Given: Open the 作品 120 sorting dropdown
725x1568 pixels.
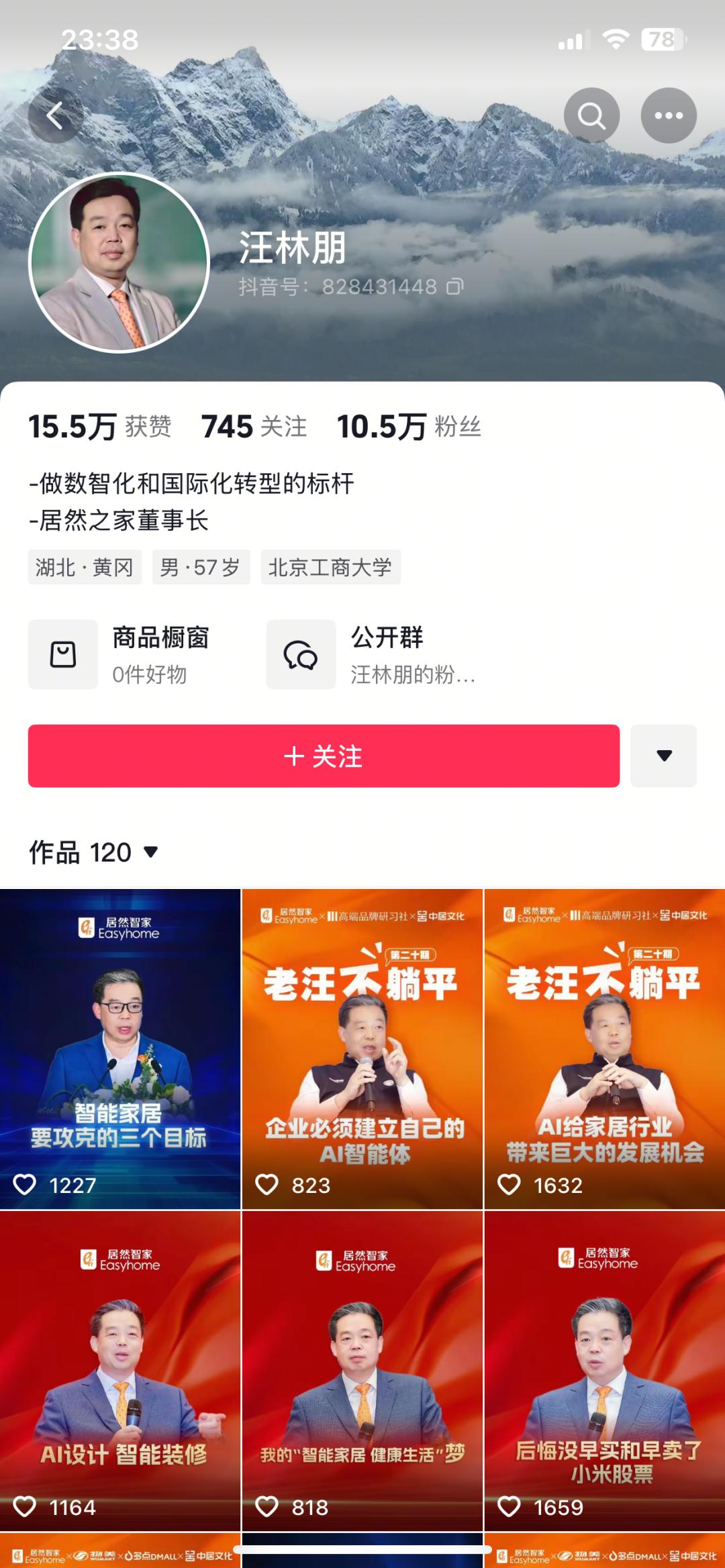Looking at the screenshot, I should pyautogui.click(x=94, y=852).
